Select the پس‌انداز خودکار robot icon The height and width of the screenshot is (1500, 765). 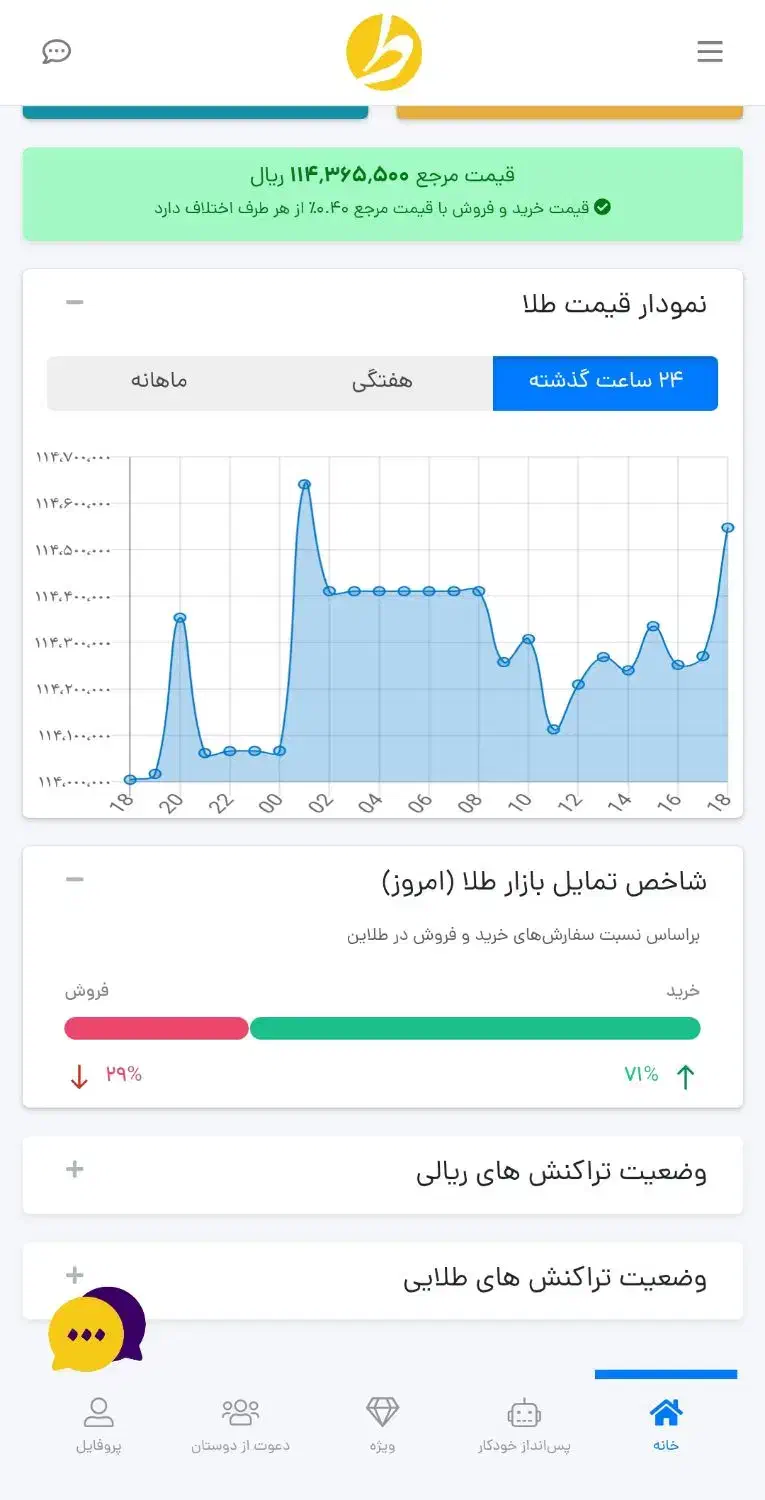click(x=524, y=1412)
